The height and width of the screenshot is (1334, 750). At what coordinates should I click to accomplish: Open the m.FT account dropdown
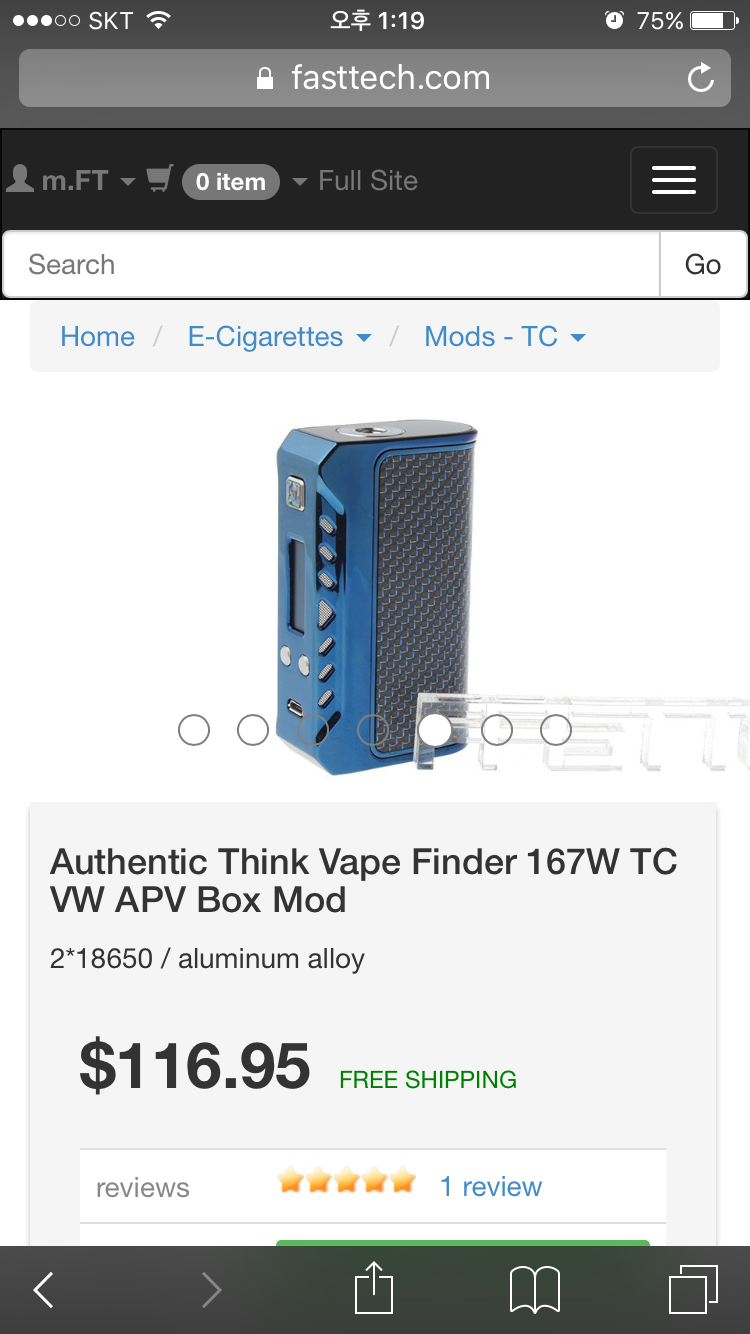pyautogui.click(x=72, y=181)
